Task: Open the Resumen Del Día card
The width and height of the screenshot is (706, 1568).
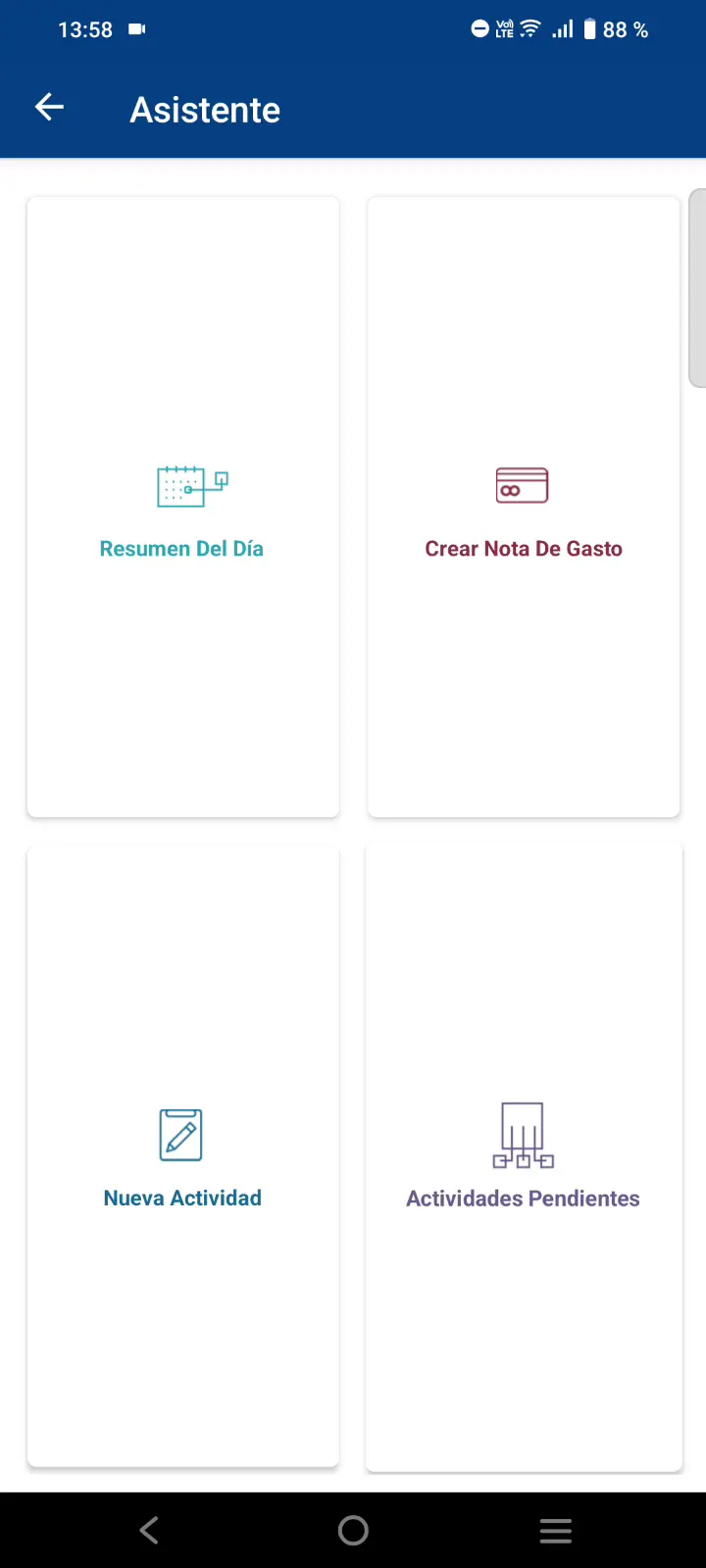Action: click(x=182, y=508)
